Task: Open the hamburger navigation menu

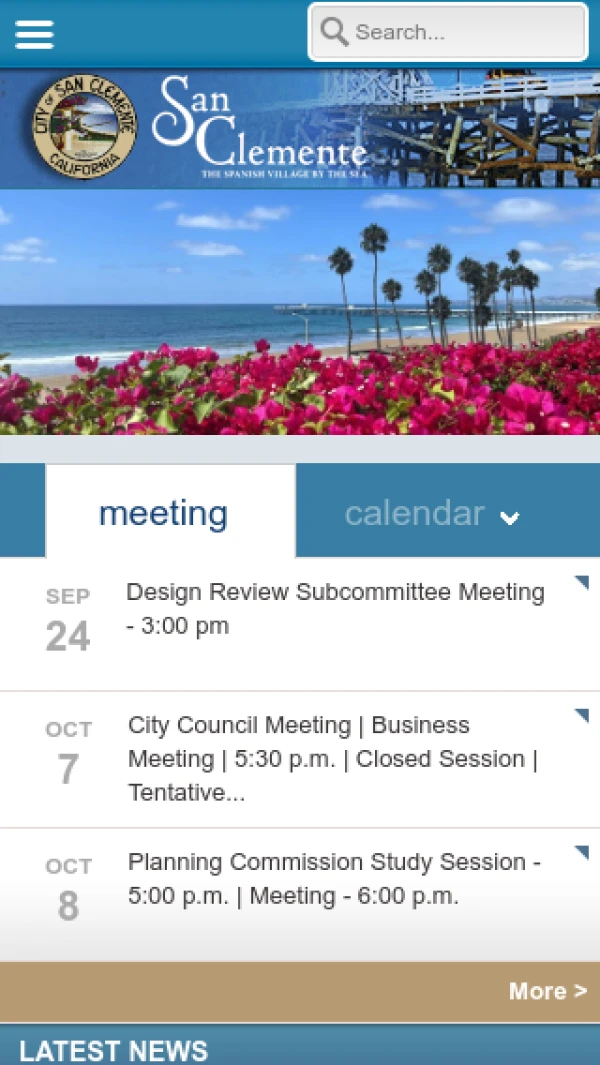Action: pyautogui.click(x=34, y=33)
